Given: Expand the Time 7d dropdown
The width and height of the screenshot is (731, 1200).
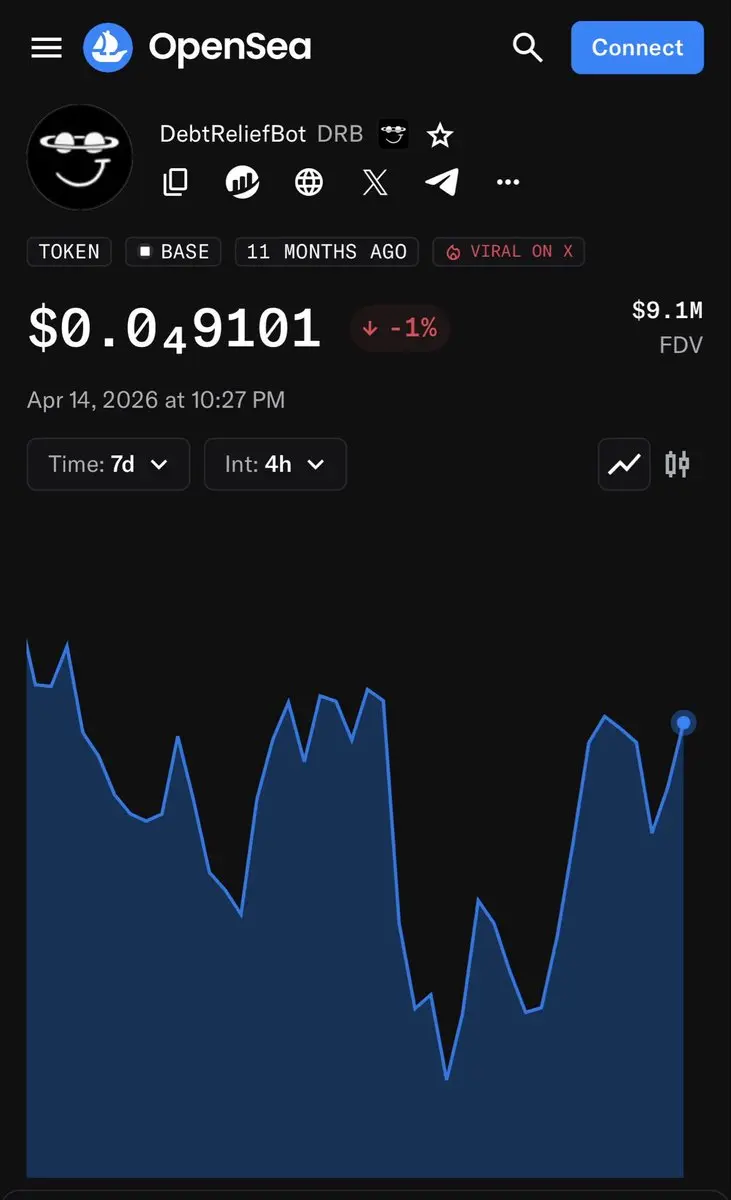Looking at the screenshot, I should pos(108,464).
